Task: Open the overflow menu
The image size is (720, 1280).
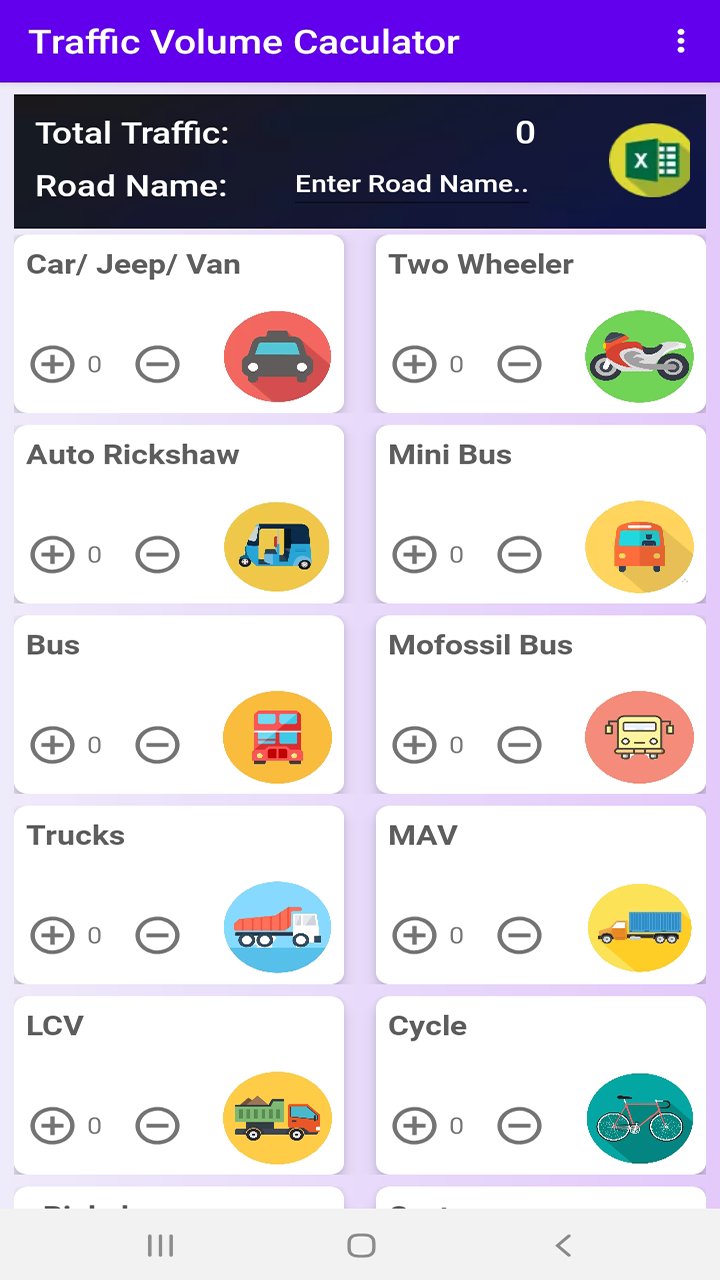Action: (x=681, y=41)
